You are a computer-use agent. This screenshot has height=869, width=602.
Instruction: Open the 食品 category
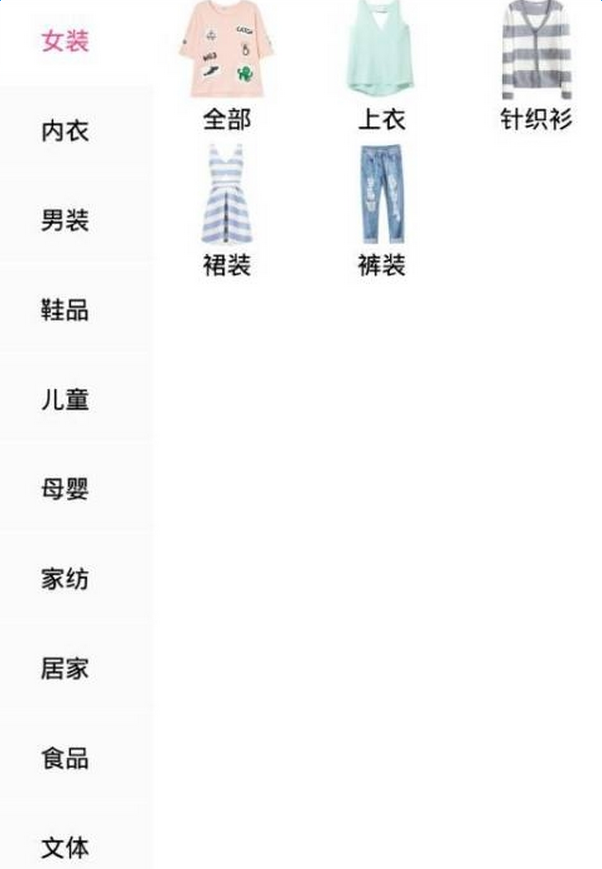pos(65,758)
